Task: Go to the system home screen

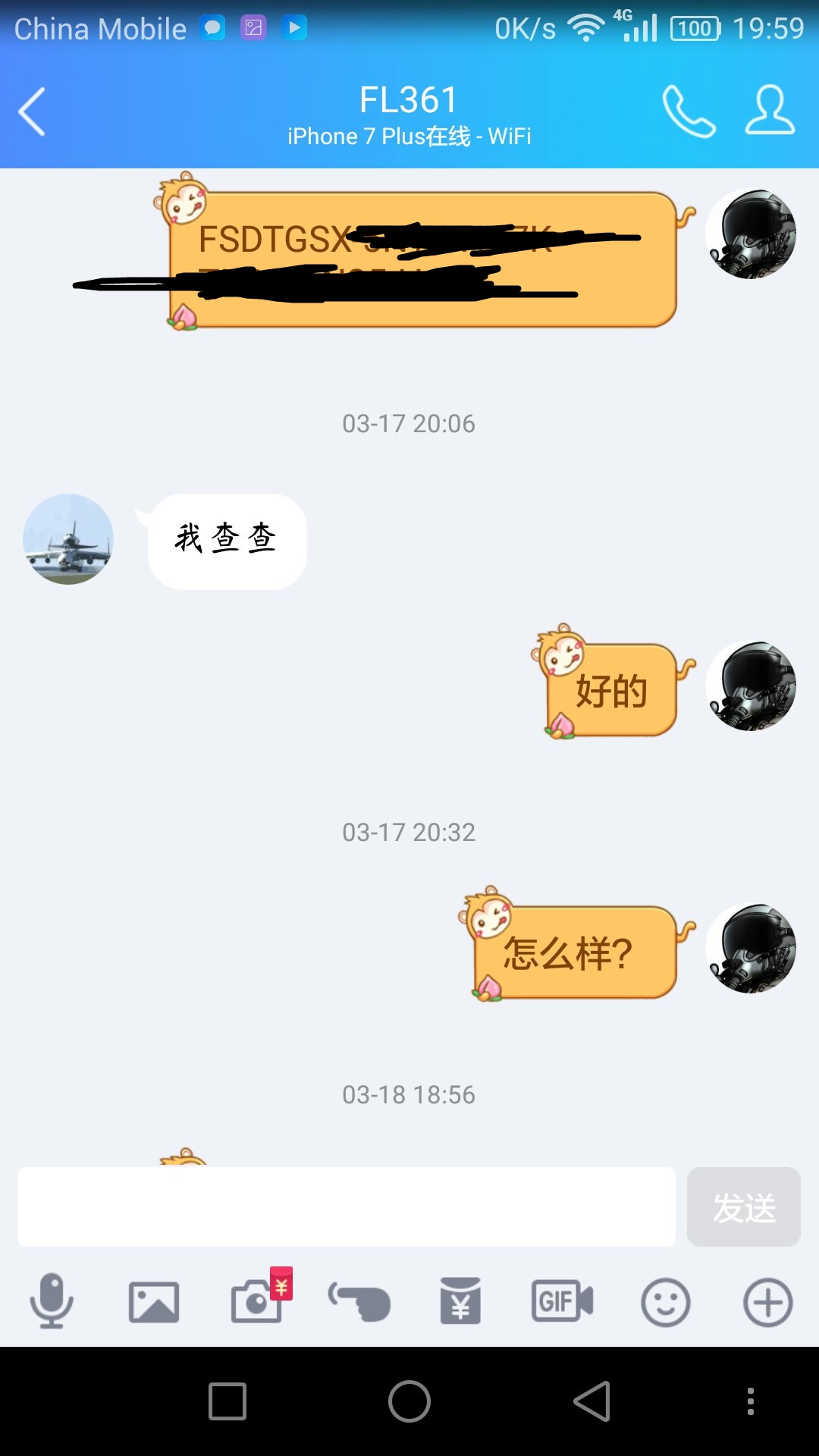Action: tap(409, 1401)
